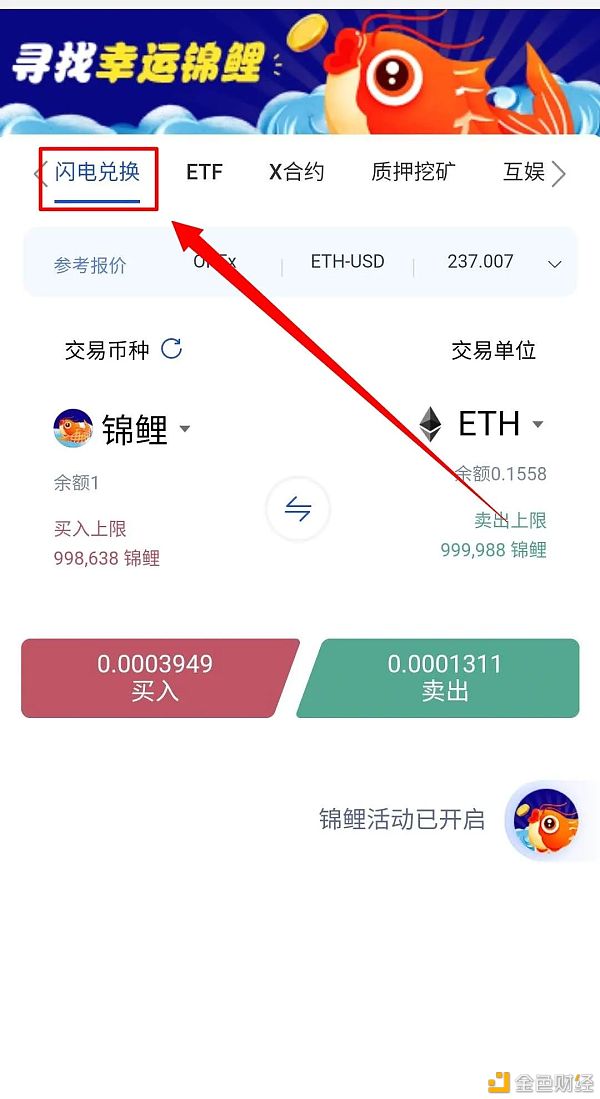Open the ETF tab
This screenshot has width=600, height=1099.
click(x=204, y=172)
